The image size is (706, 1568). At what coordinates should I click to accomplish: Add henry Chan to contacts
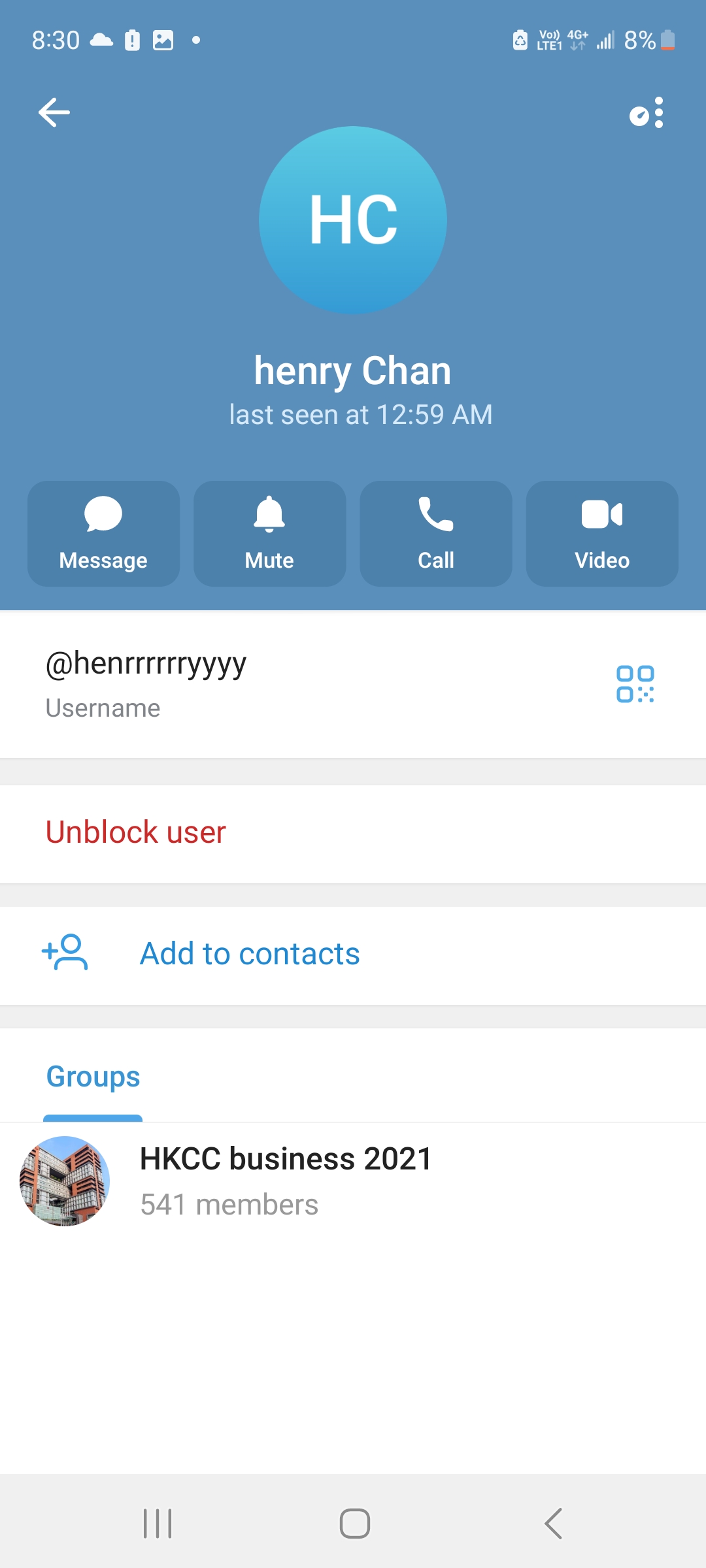coord(250,954)
